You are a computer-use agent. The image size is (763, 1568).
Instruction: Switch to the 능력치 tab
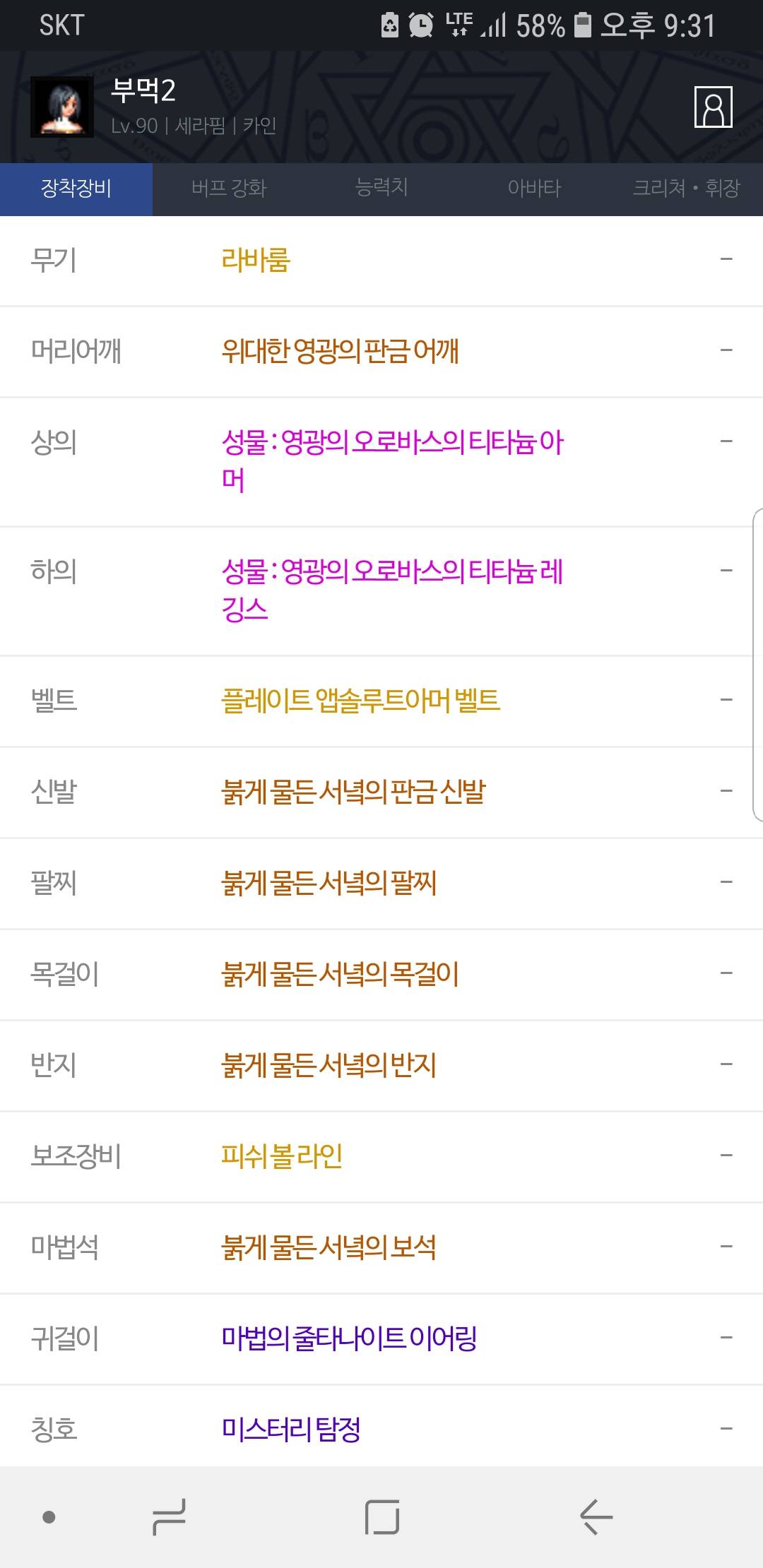[x=381, y=189]
